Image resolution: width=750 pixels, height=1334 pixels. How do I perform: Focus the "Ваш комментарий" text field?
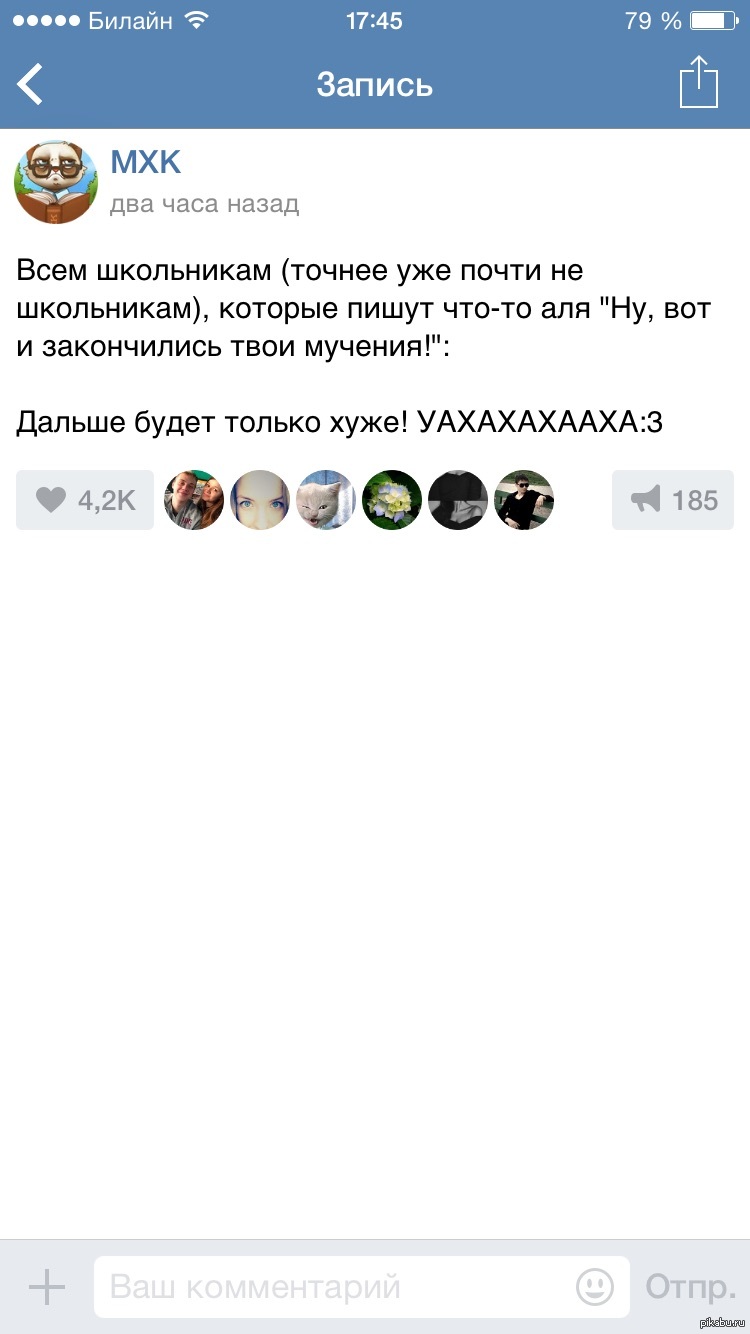(330, 1287)
